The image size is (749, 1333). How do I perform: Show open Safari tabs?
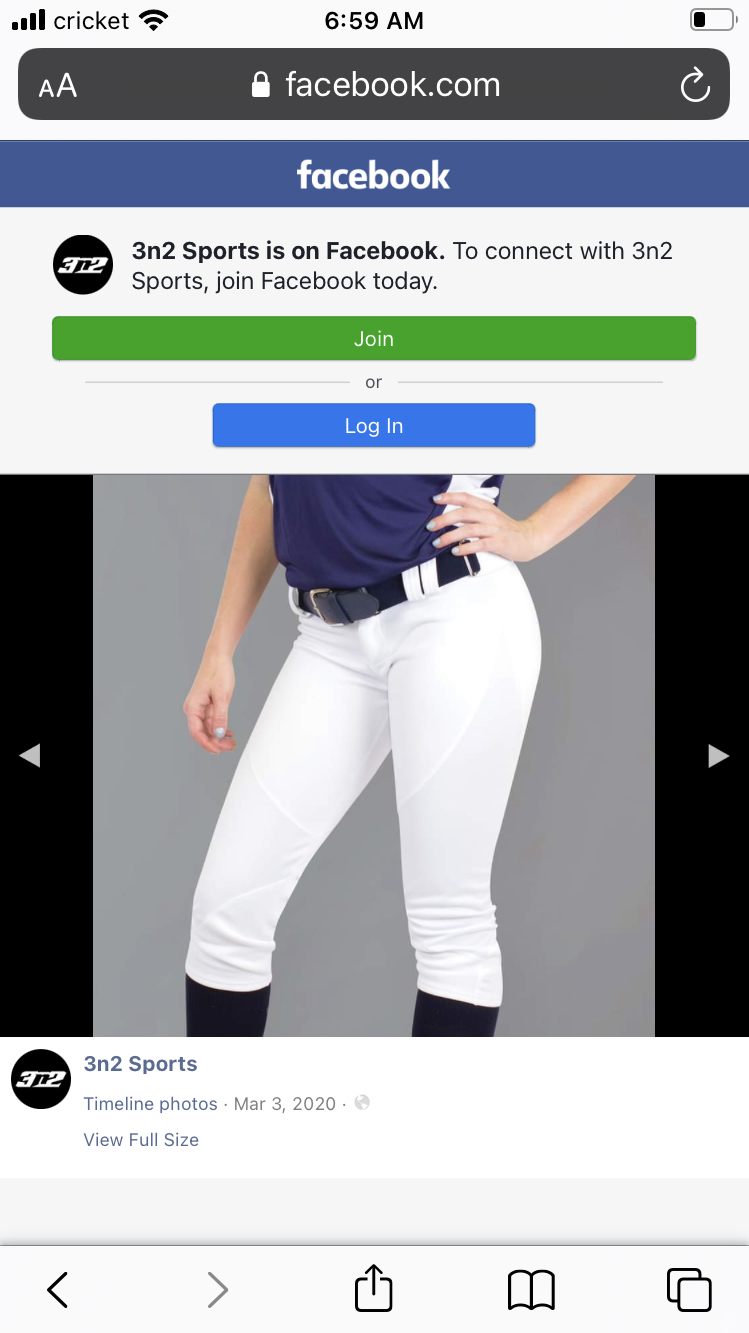(689, 1289)
